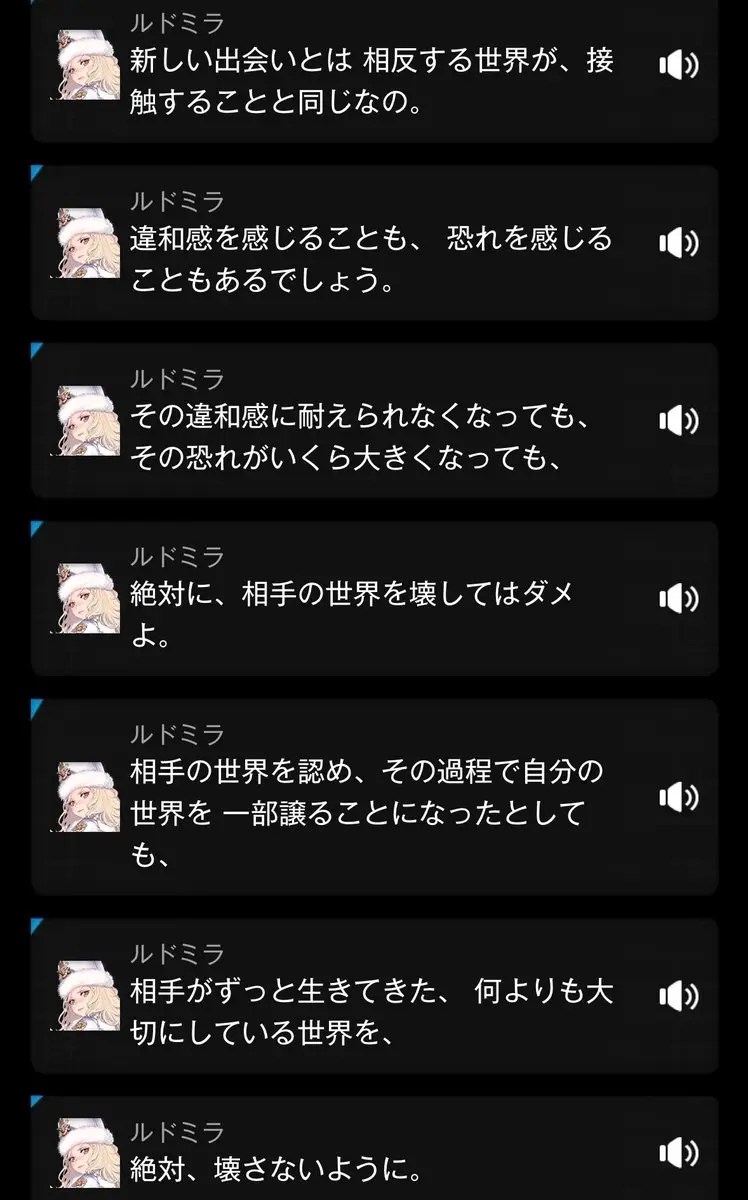Play voice for line 絶対に、相手の世界を壊してはダメよ
The width and height of the screenshot is (748, 1200).
click(x=678, y=598)
